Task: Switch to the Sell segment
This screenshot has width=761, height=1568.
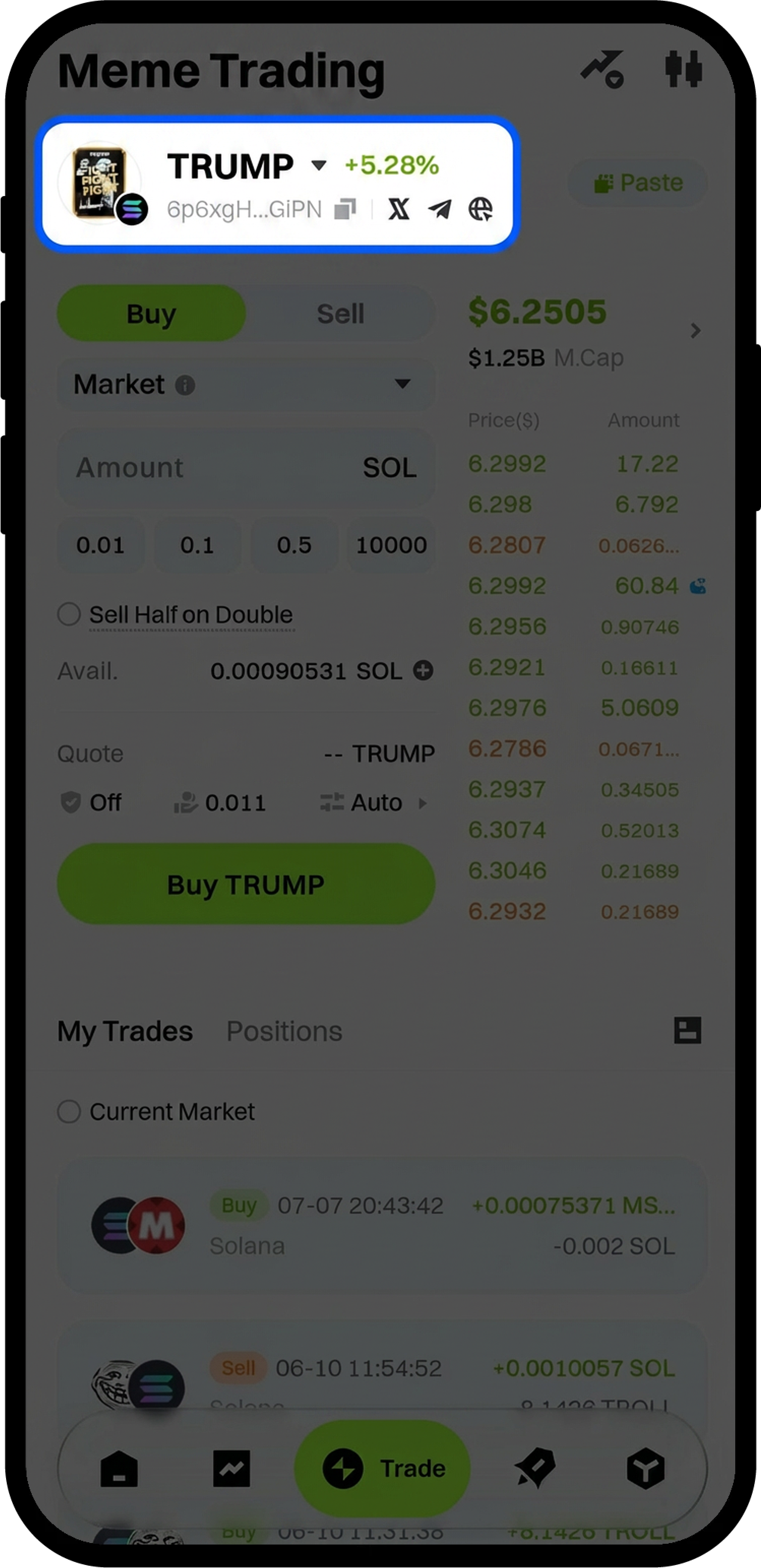Action: coord(340,314)
